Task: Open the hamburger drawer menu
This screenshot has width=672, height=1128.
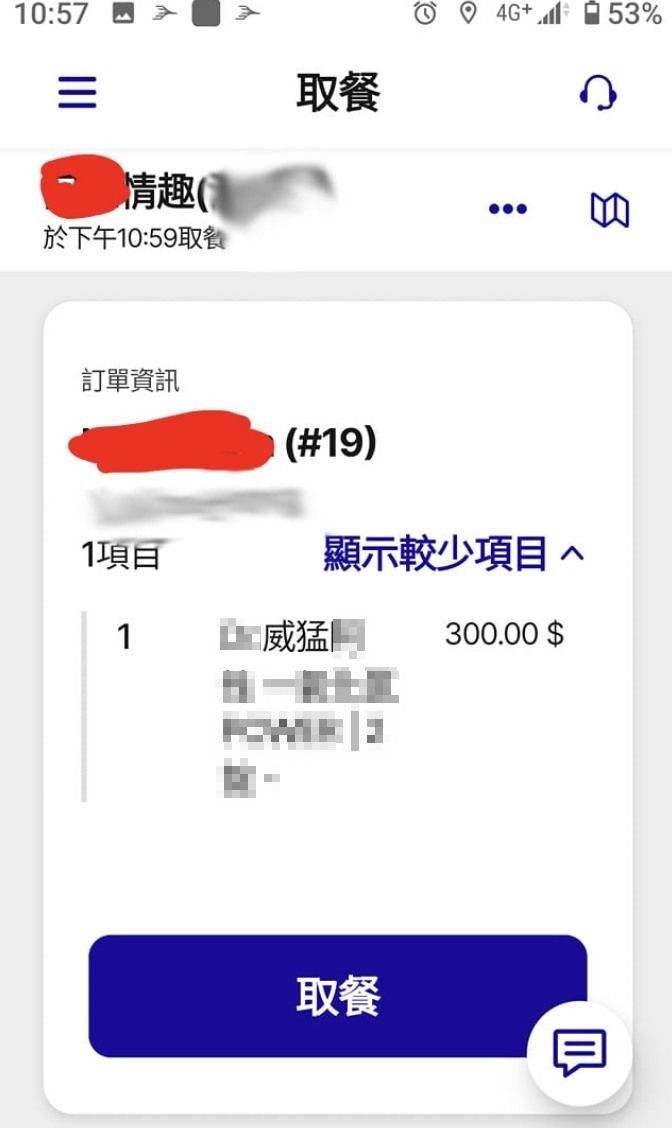Action: pos(77,93)
